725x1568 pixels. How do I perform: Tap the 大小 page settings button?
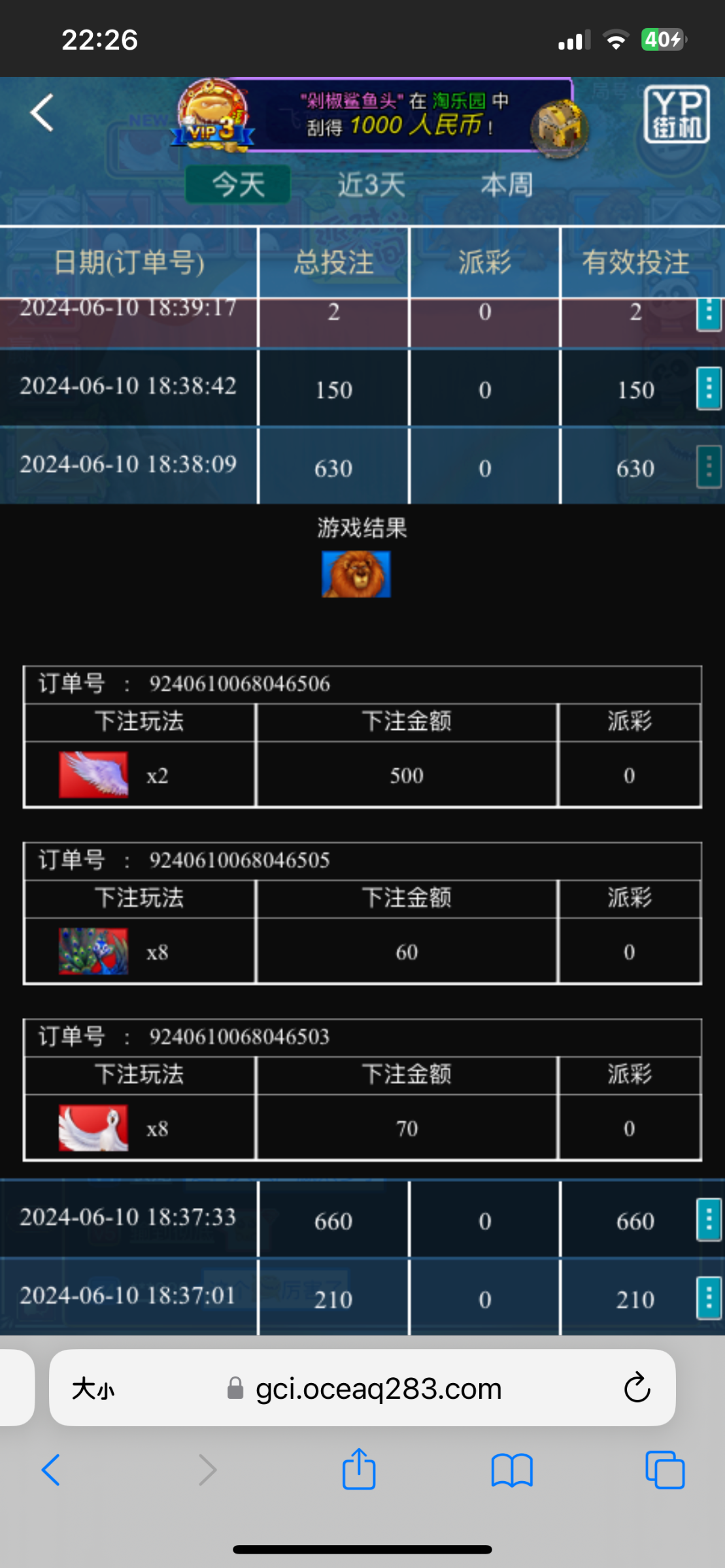pyautogui.click(x=93, y=1388)
